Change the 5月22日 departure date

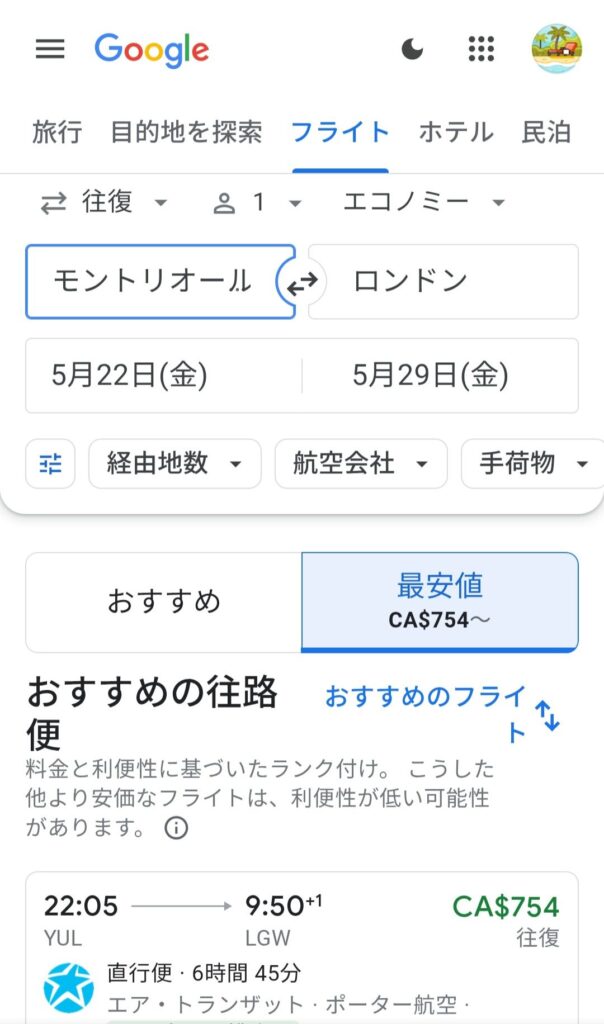click(160, 376)
